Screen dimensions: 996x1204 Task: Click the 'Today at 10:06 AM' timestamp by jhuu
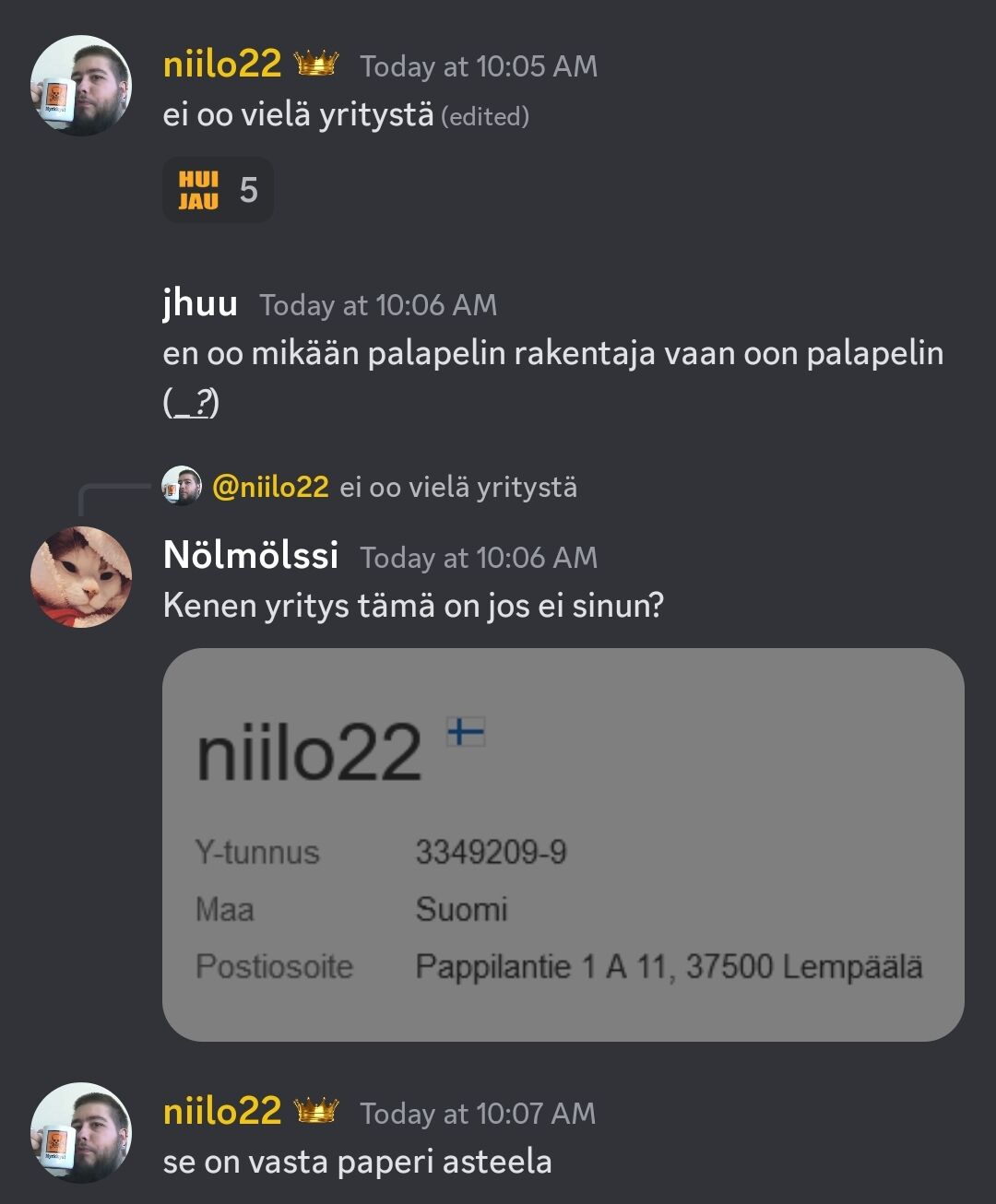point(378,304)
